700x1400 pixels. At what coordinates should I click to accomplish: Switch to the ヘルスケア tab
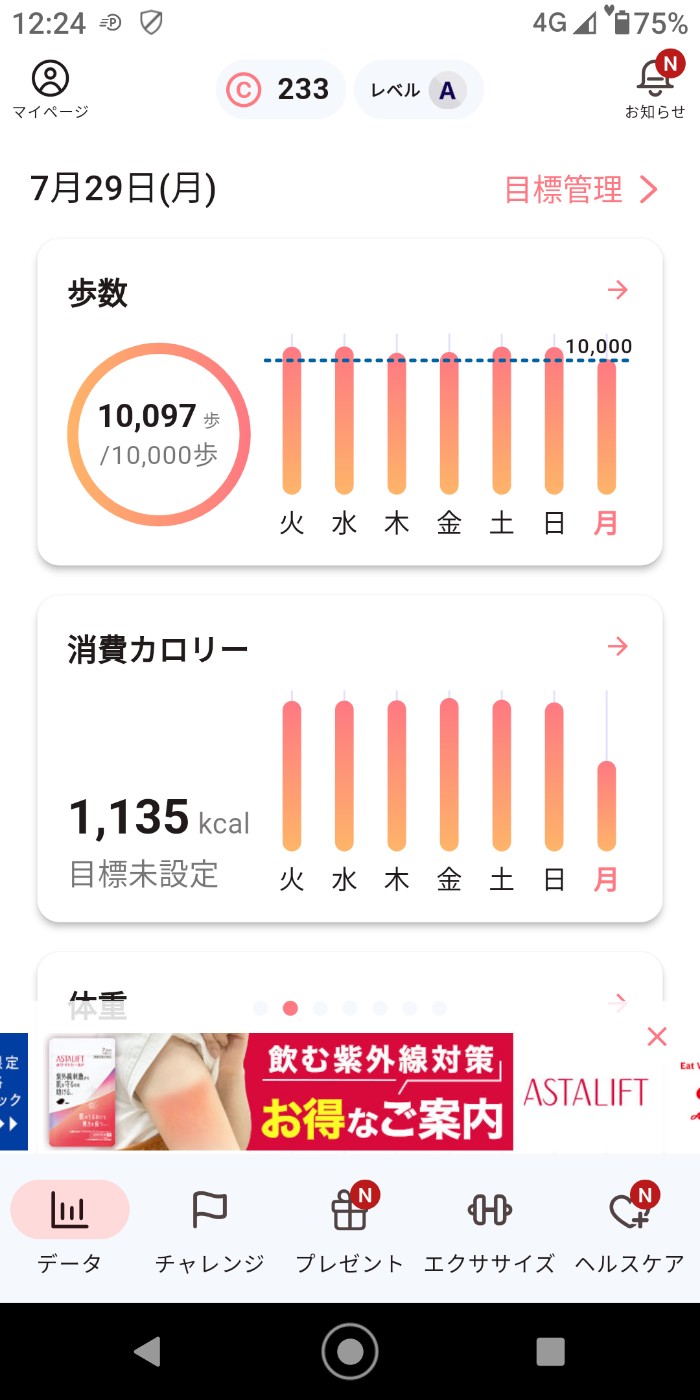pos(630,1228)
